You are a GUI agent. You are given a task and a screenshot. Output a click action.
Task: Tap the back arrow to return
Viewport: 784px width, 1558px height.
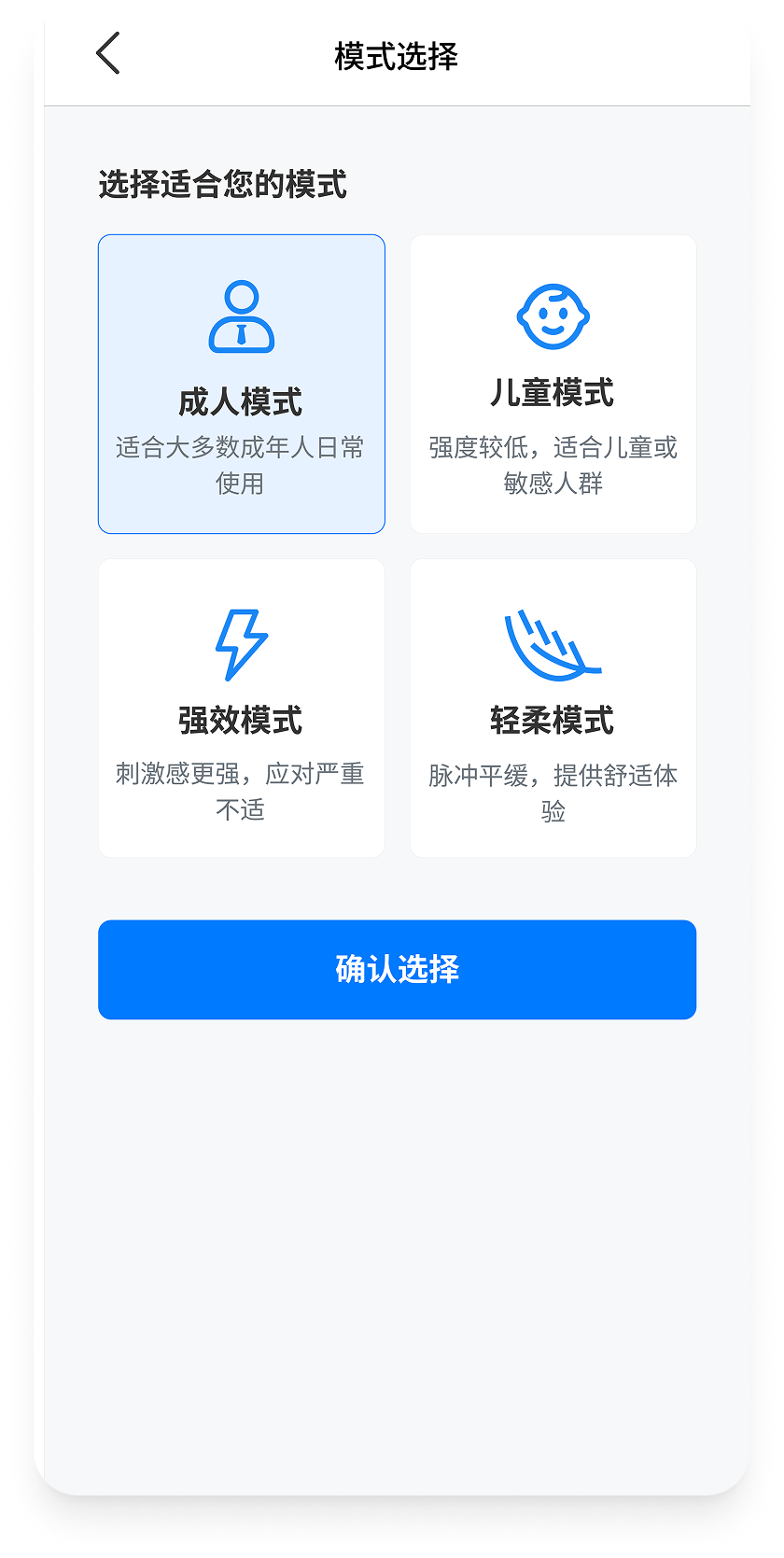click(x=107, y=54)
